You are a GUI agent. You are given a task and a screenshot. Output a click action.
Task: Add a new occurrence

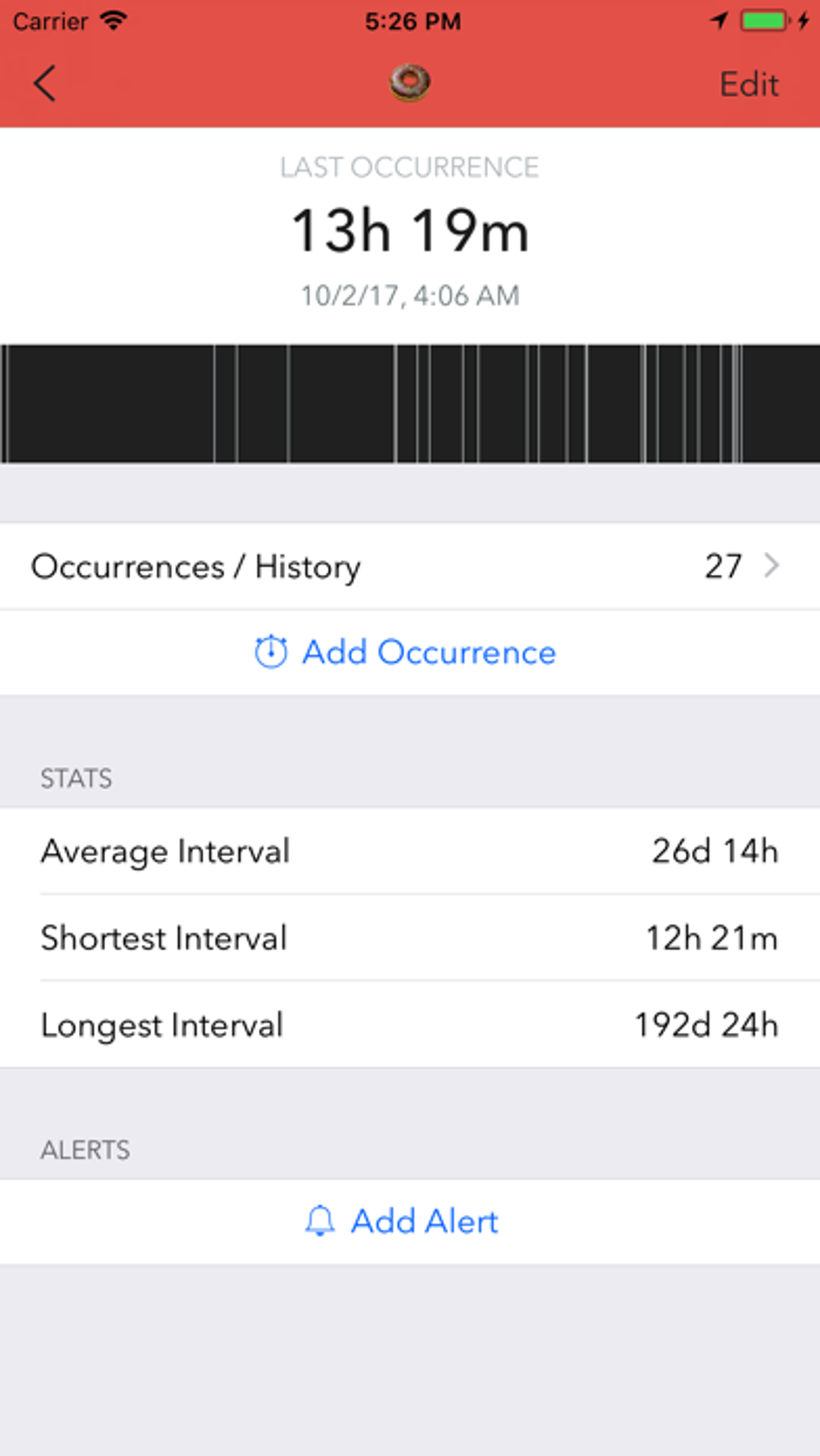click(x=407, y=652)
